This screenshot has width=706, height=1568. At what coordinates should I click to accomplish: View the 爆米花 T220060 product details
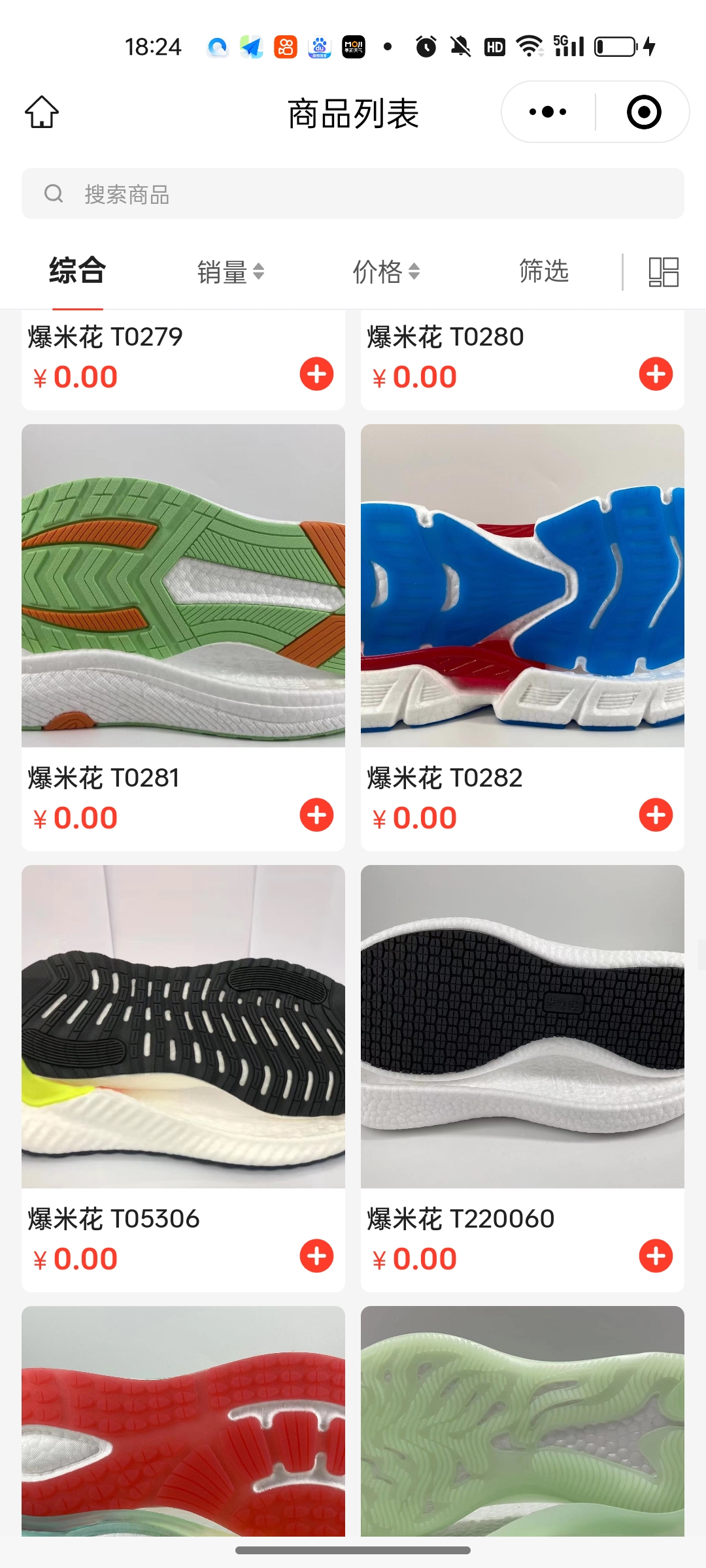point(522,1026)
